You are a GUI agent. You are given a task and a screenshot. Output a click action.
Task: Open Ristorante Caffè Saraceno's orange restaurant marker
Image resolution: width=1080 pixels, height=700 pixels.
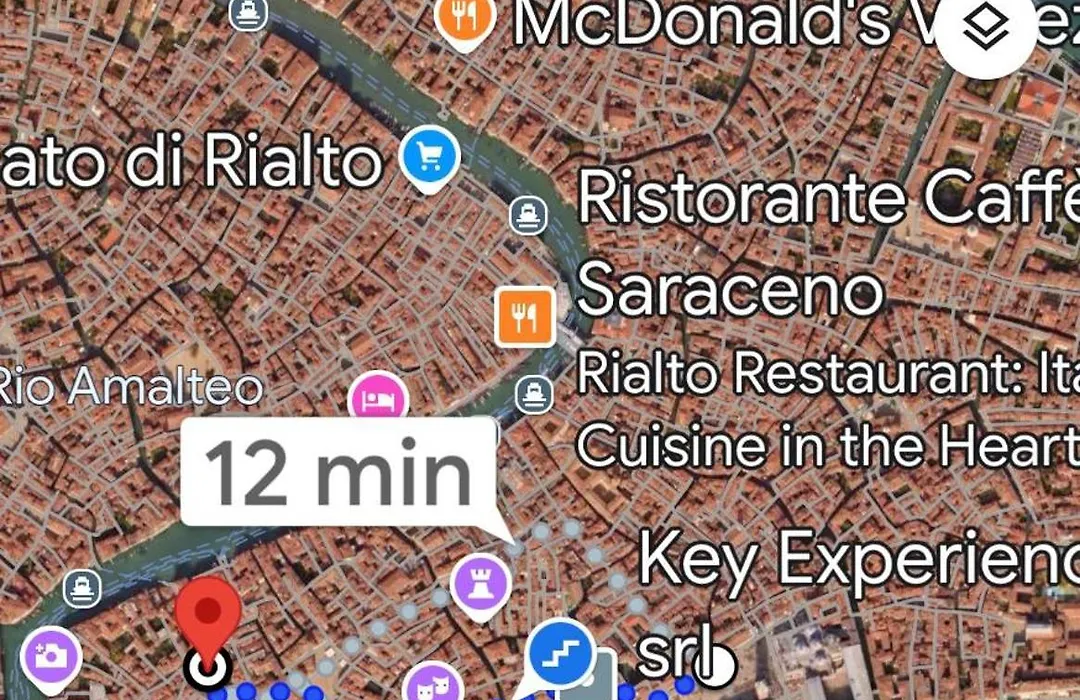[526, 317]
